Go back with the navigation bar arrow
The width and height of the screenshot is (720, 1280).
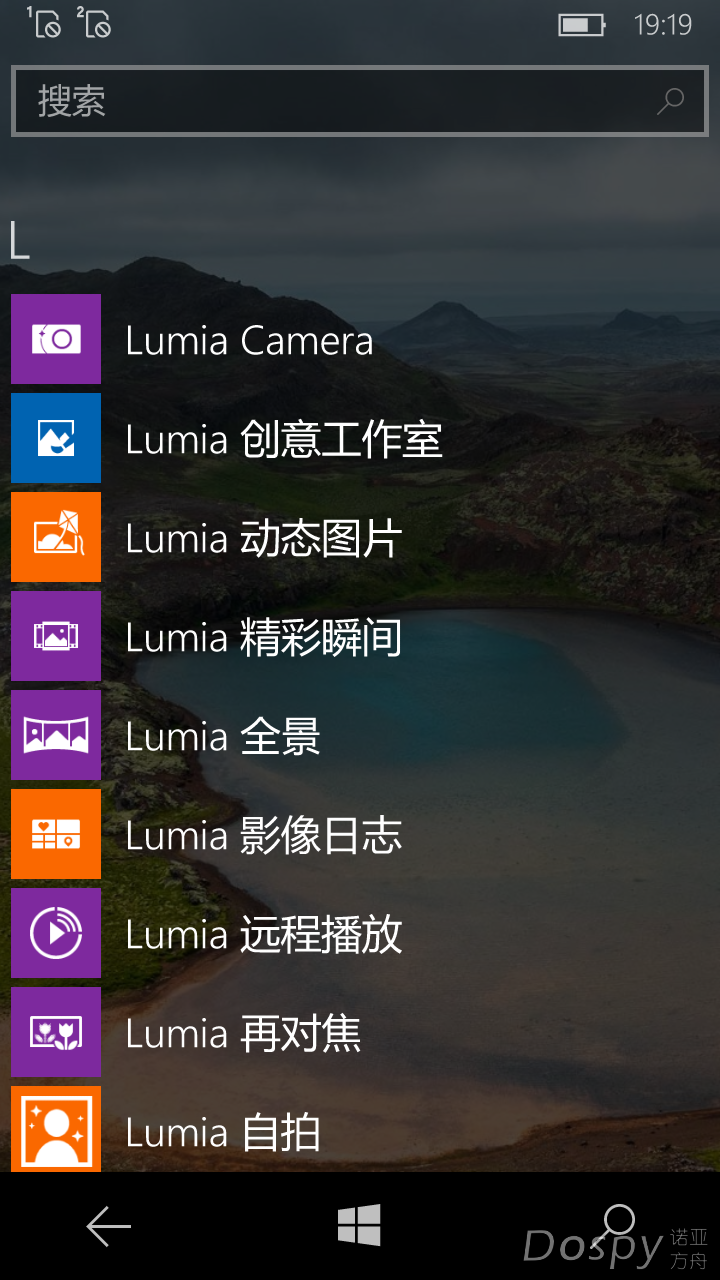[108, 1226]
